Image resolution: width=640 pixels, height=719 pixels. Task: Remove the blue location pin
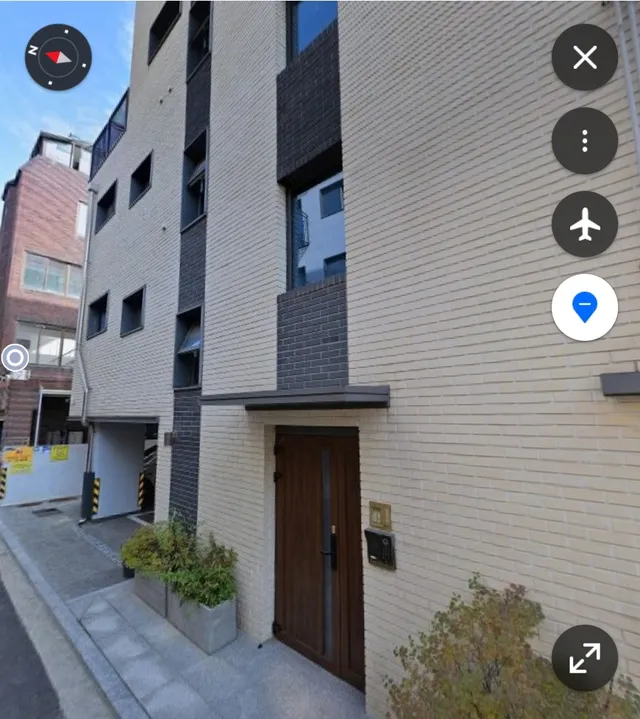(x=585, y=307)
